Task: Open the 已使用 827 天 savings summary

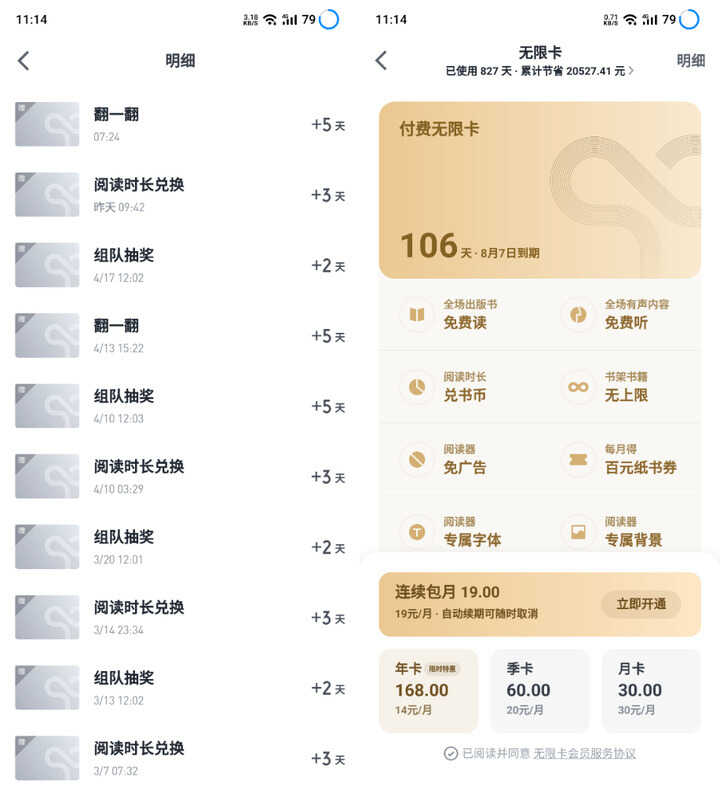Action: [x=539, y=71]
